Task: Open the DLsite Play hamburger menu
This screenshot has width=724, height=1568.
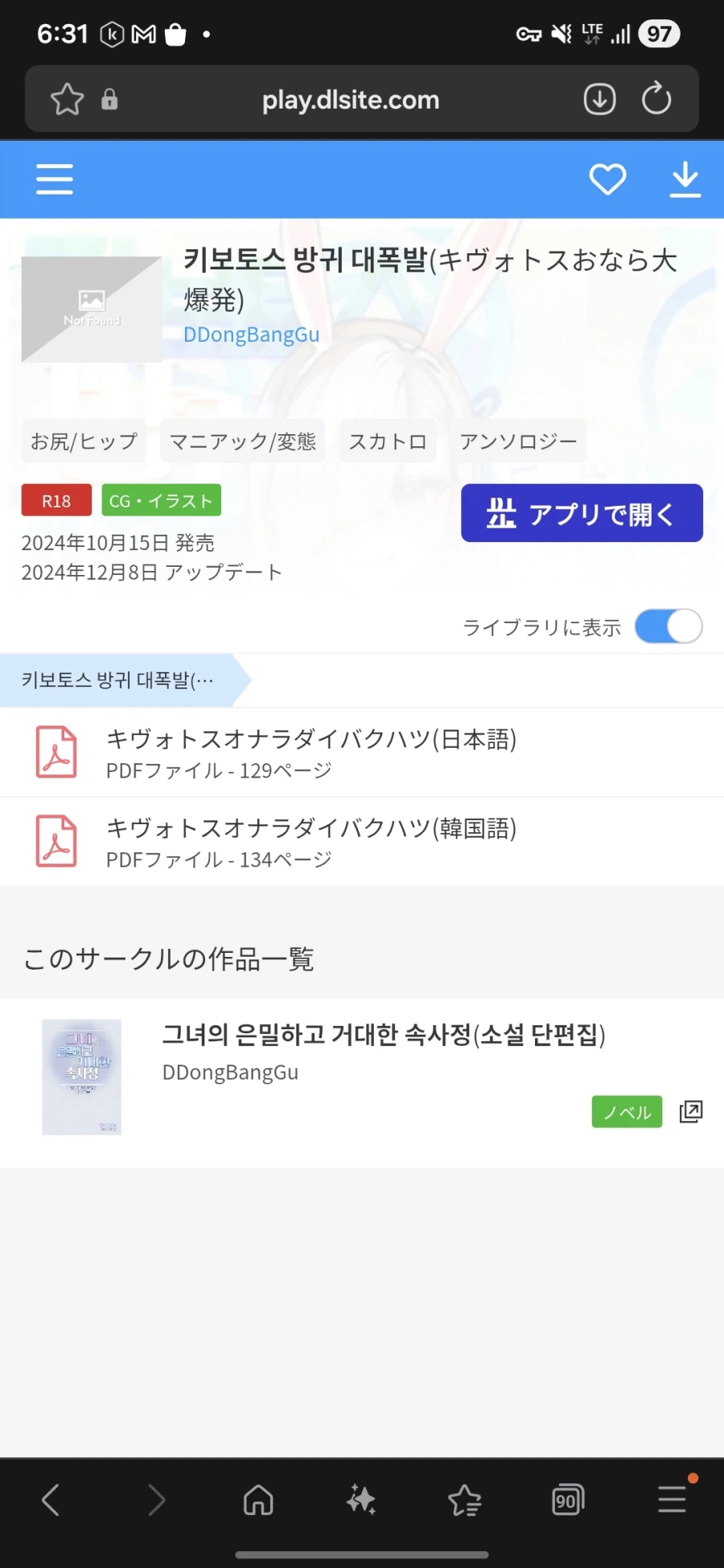Action: point(54,179)
